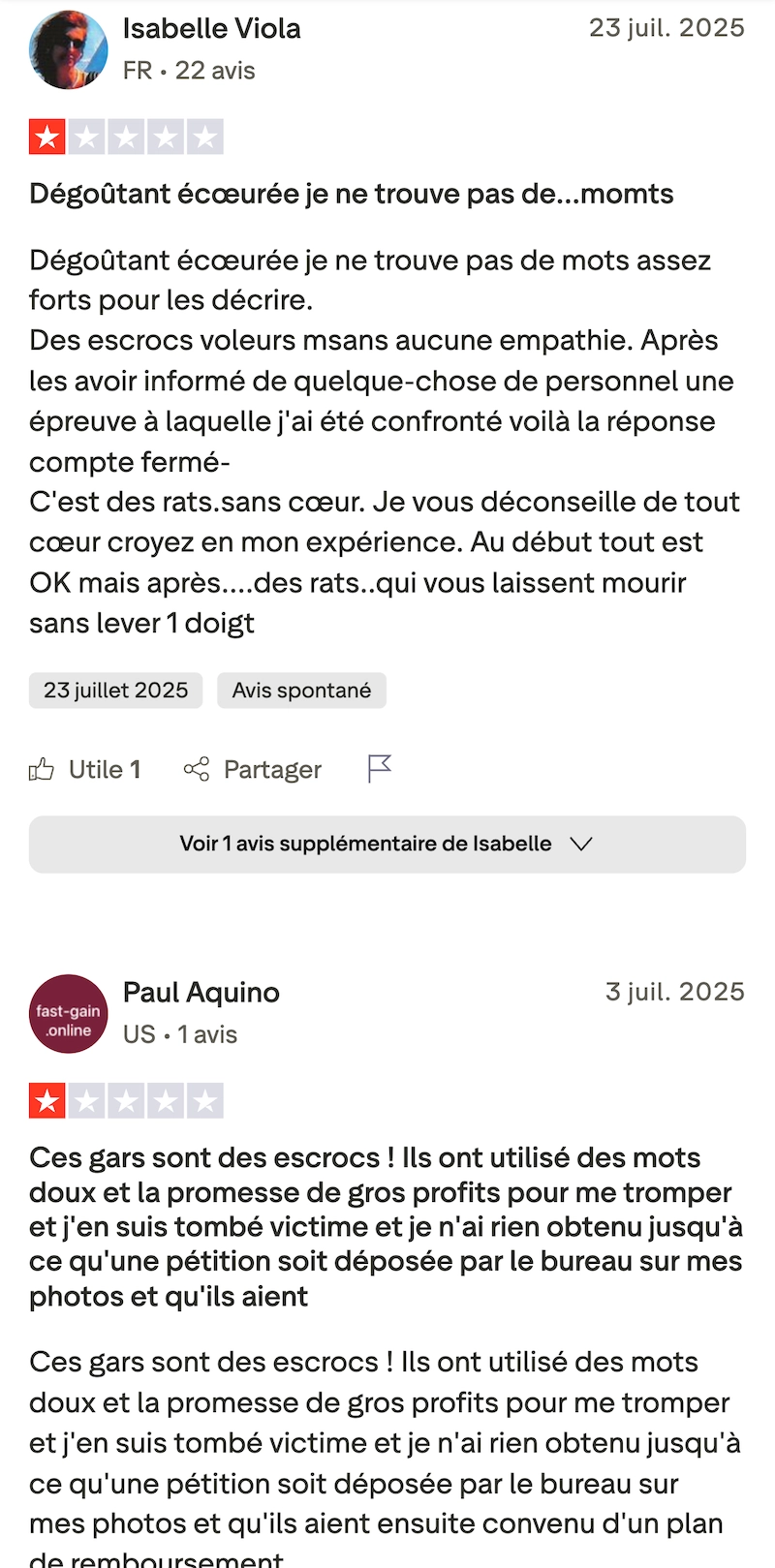
Task: Click the red star in Paul Aquino's rating
Action: pyautogui.click(x=46, y=1100)
